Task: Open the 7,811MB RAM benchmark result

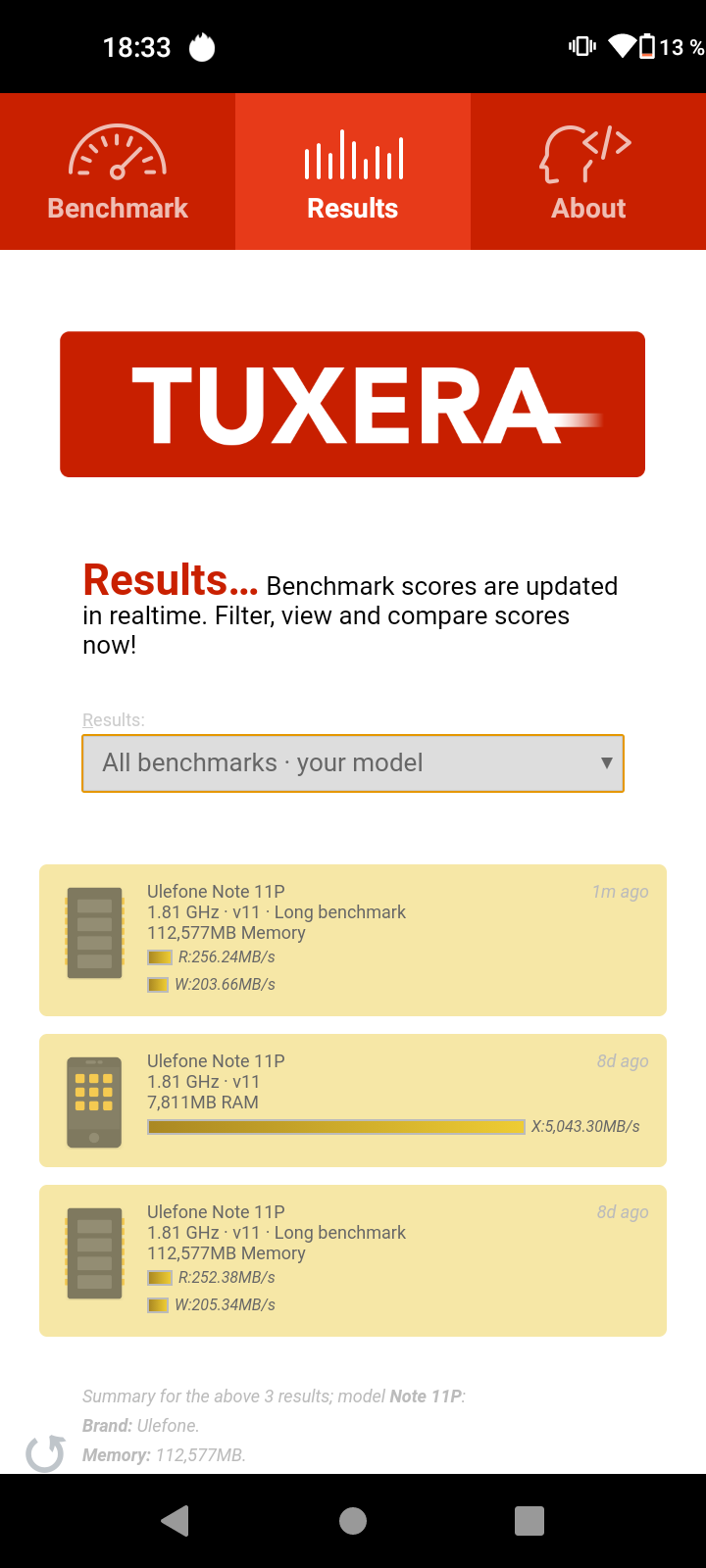Action: 353,1101
